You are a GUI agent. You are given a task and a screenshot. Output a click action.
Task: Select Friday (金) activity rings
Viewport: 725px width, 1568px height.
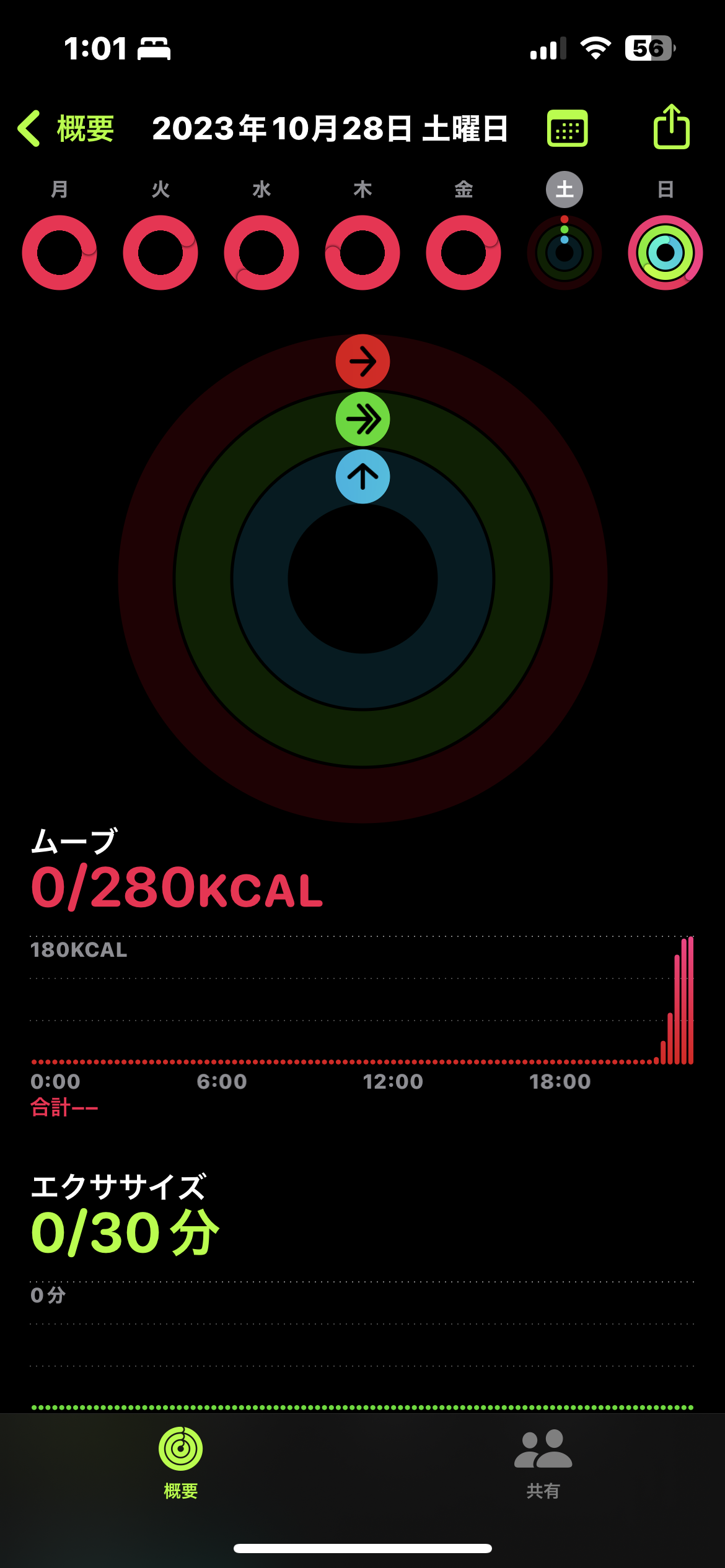464,252
